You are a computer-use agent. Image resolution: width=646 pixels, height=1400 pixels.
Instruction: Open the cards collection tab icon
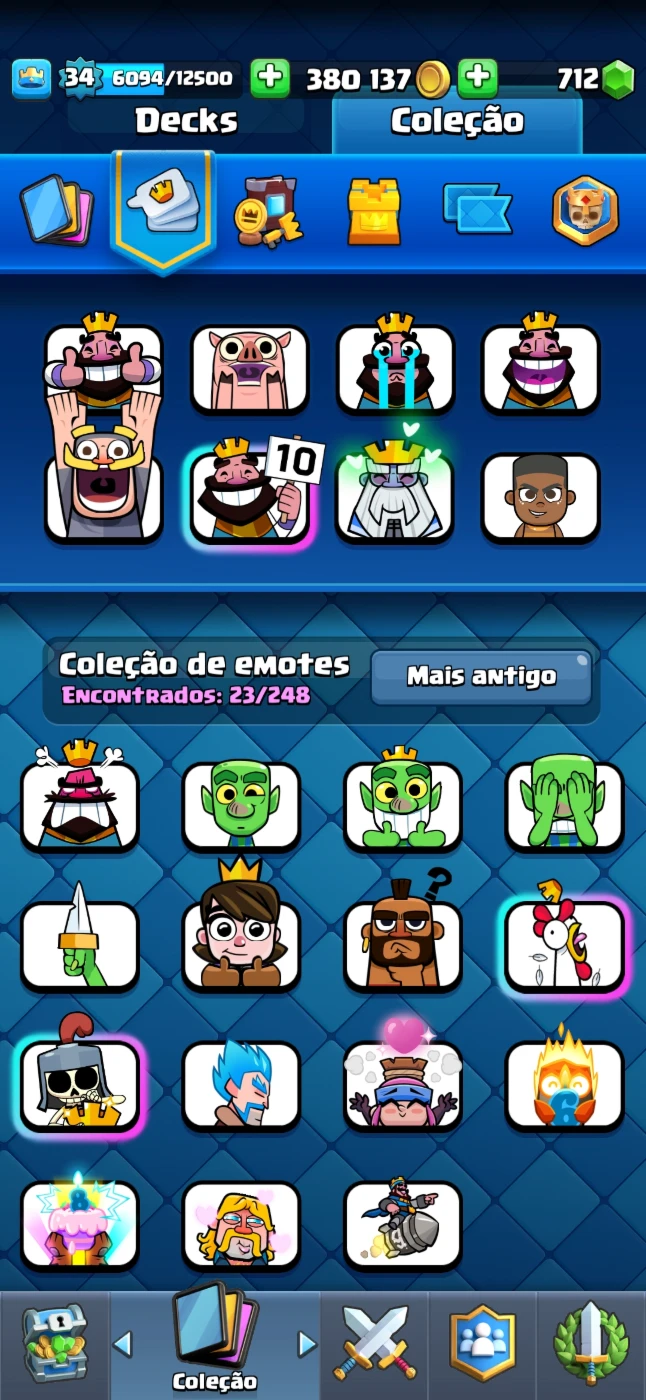[55, 210]
